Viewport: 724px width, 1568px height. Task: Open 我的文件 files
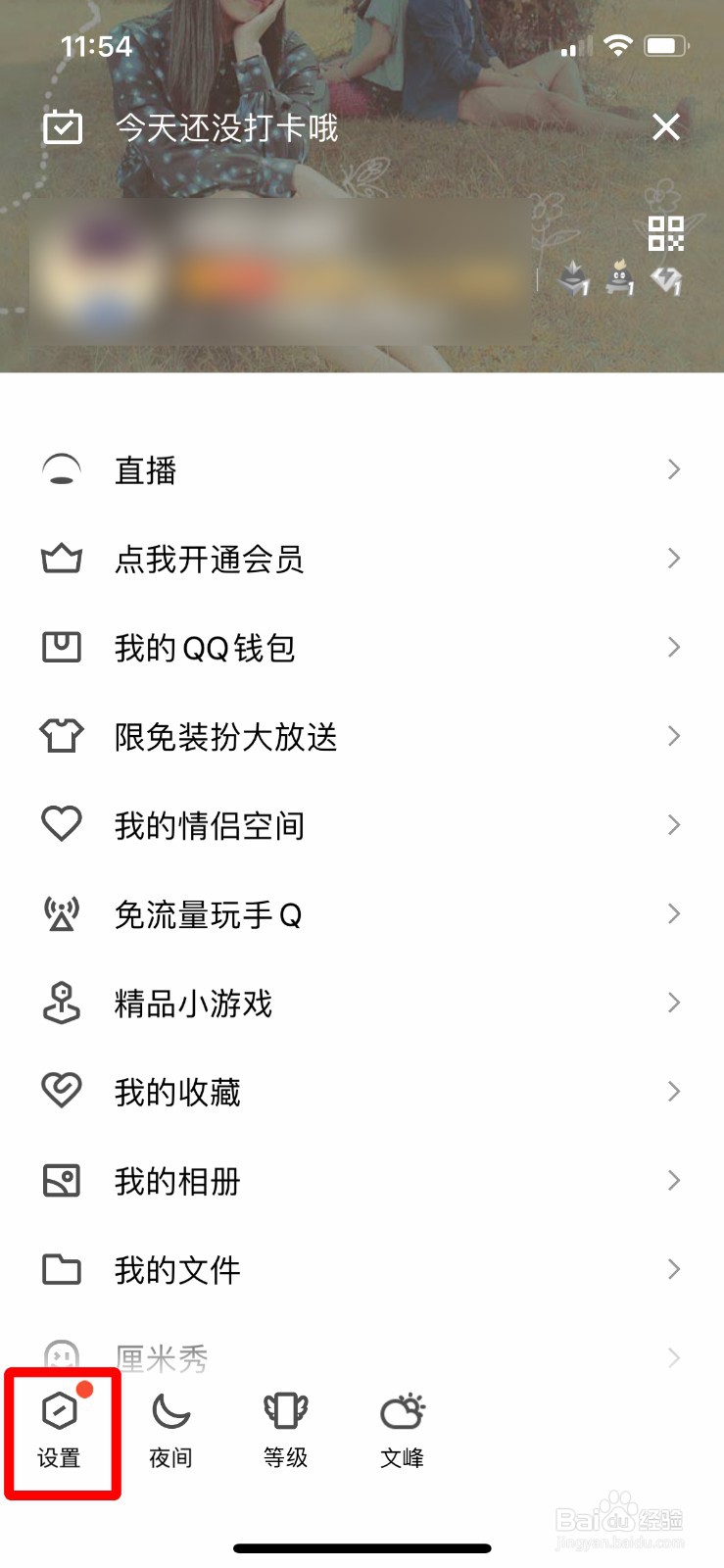point(361,1270)
